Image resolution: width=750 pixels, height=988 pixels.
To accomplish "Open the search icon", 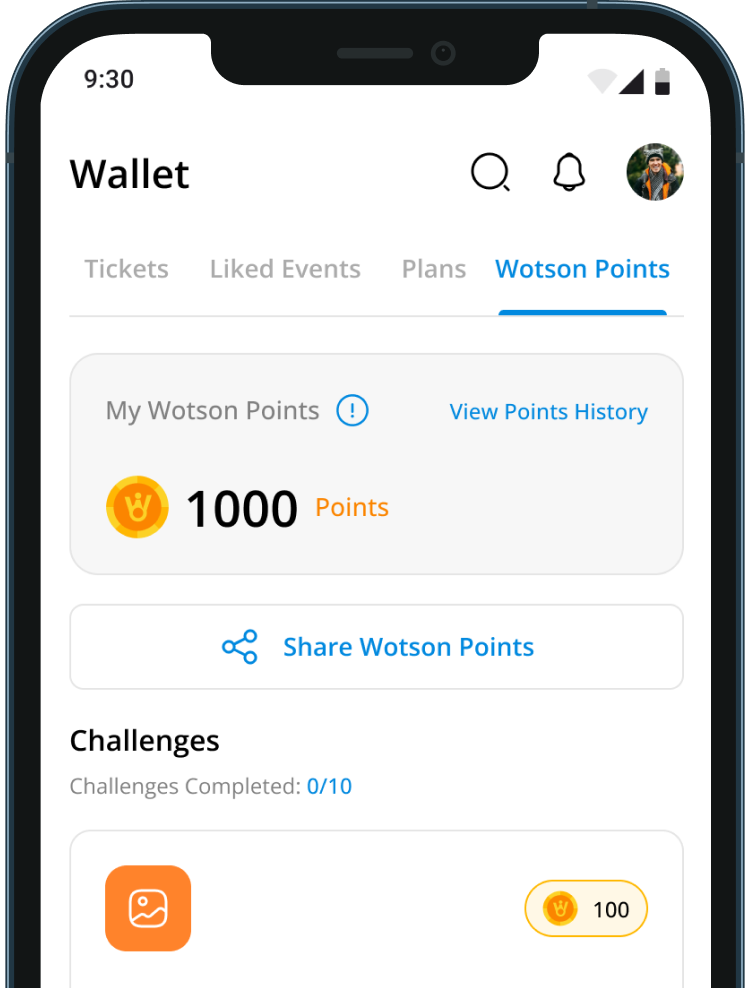I will pyautogui.click(x=490, y=173).
